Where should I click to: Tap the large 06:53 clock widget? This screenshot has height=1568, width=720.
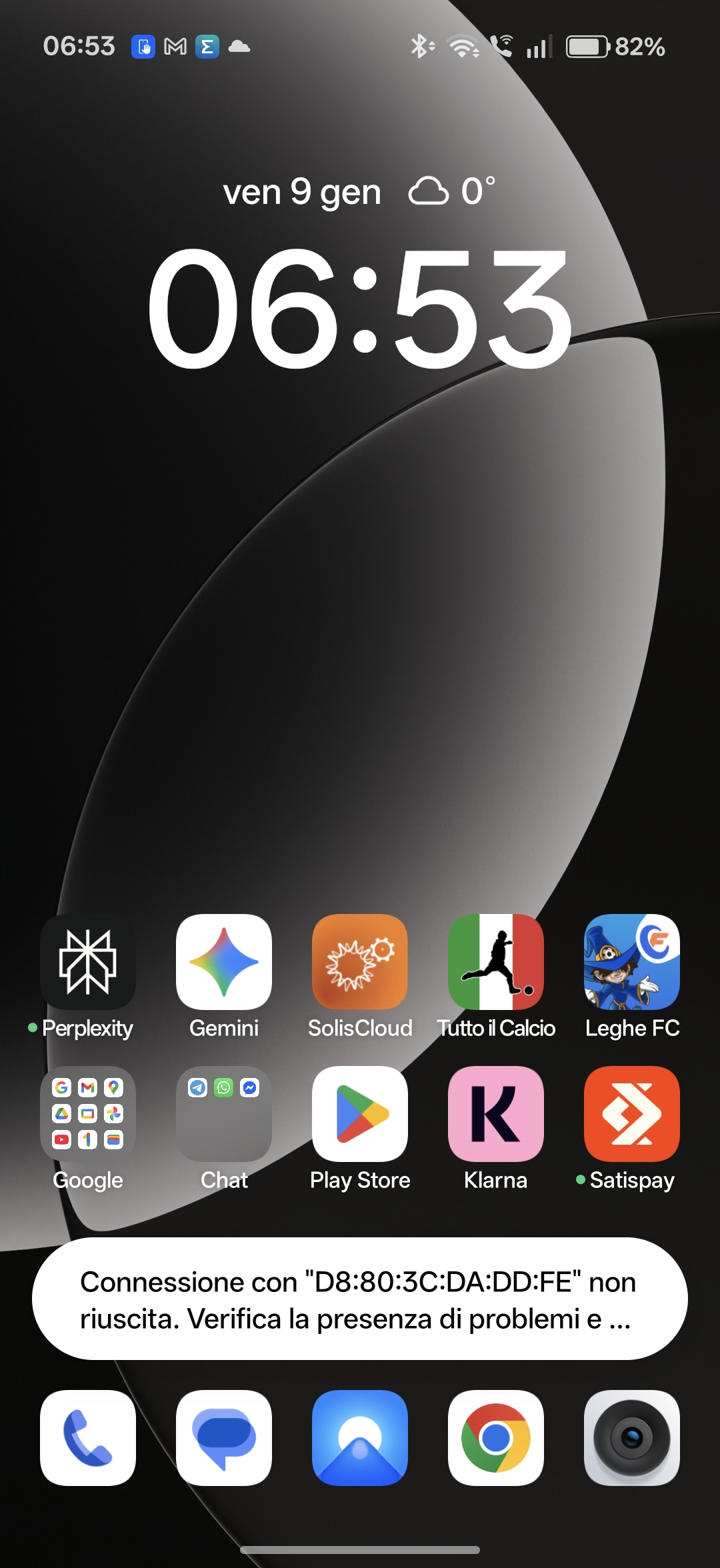(x=360, y=308)
